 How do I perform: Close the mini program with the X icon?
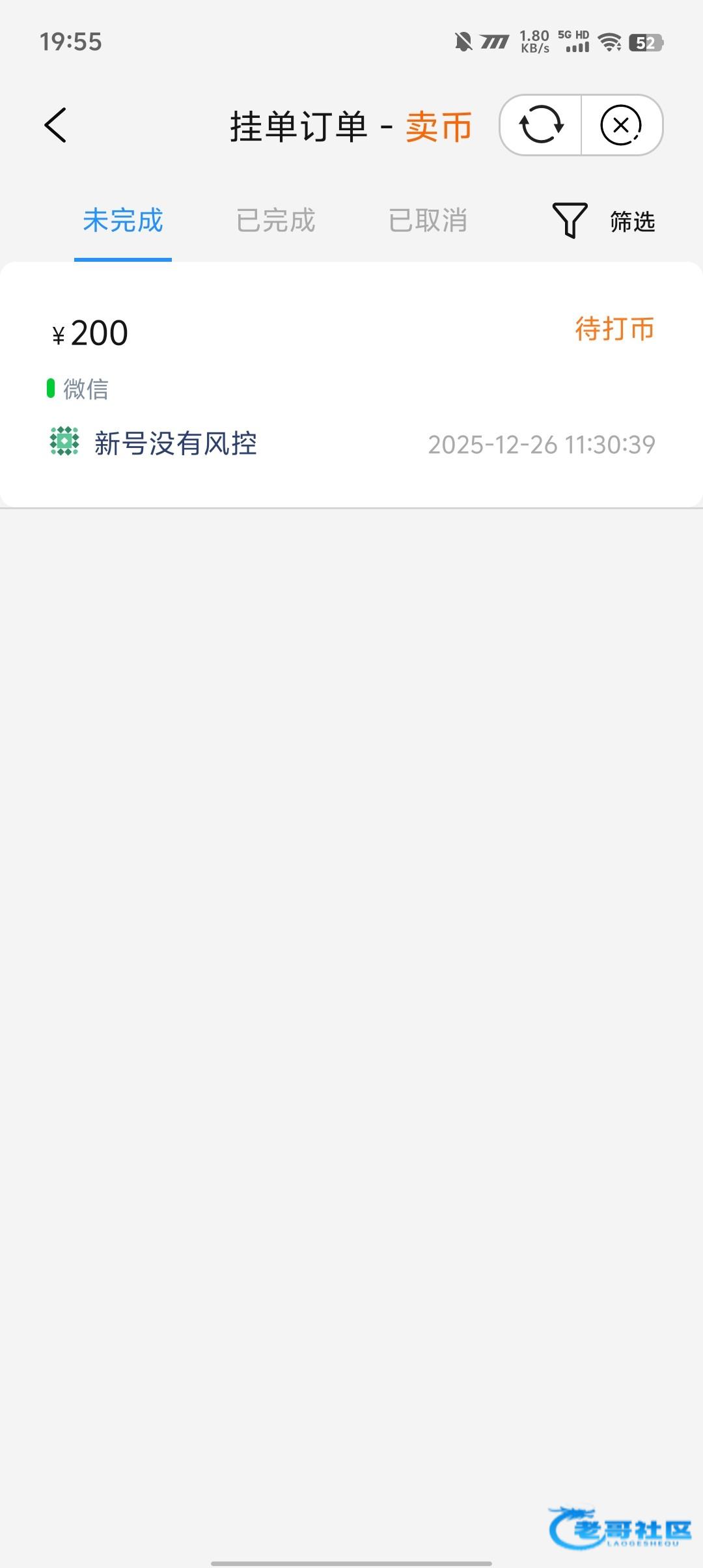[621, 125]
